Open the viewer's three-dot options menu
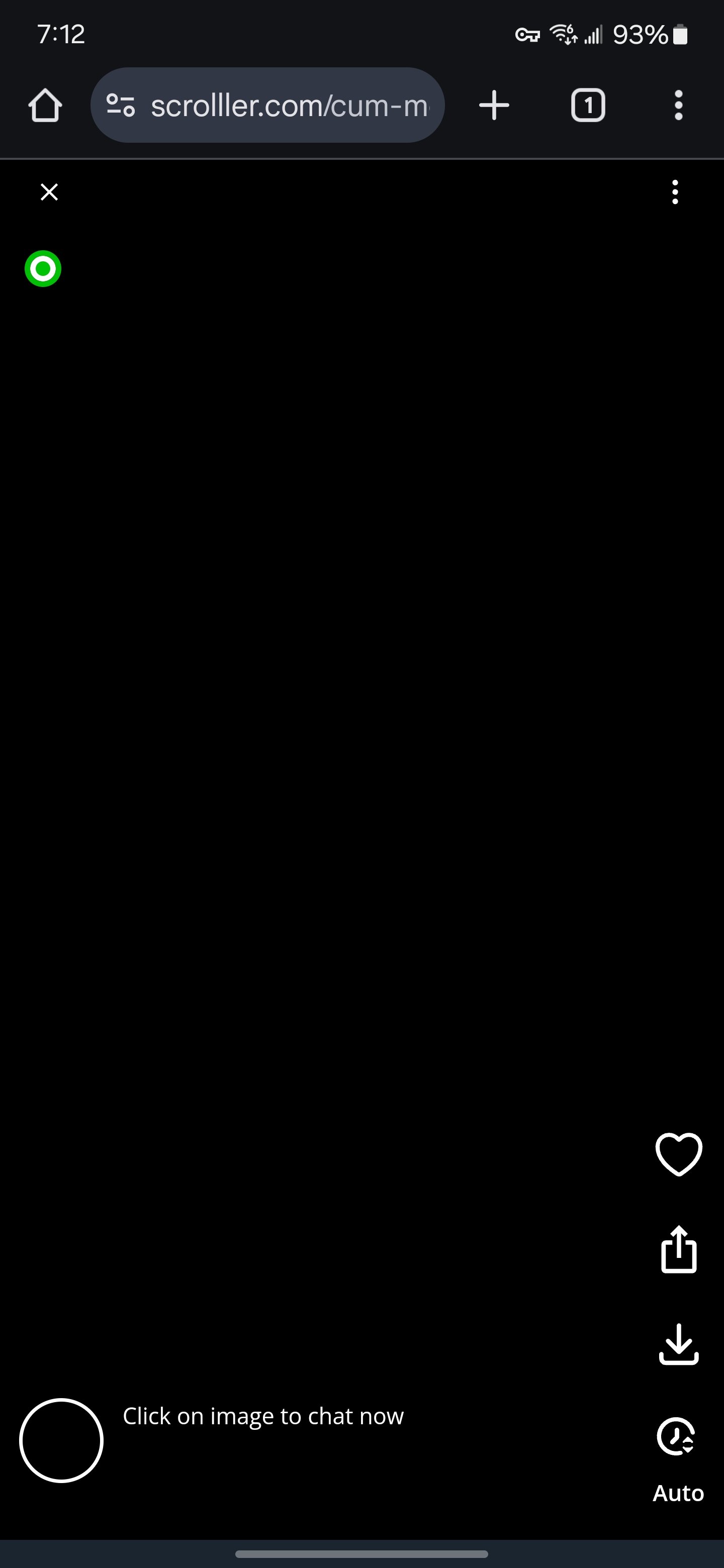724x1568 pixels. (675, 192)
